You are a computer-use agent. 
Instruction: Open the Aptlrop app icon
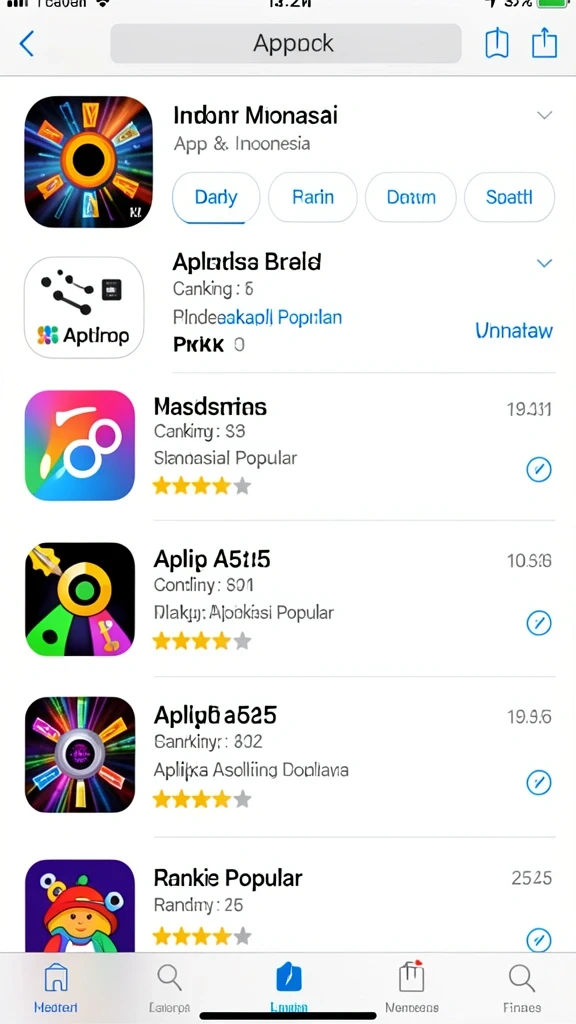pos(84,308)
